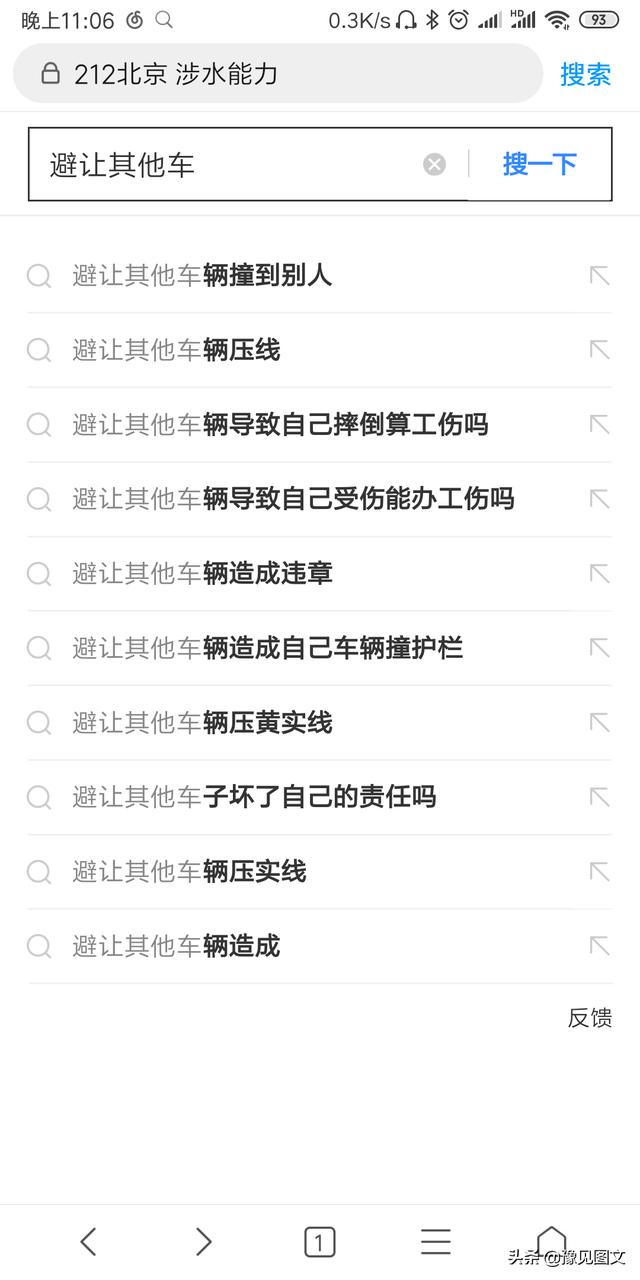
Task: Insert 避让其他车辆压实线 into search box via arrow
Action: [x=599, y=871]
